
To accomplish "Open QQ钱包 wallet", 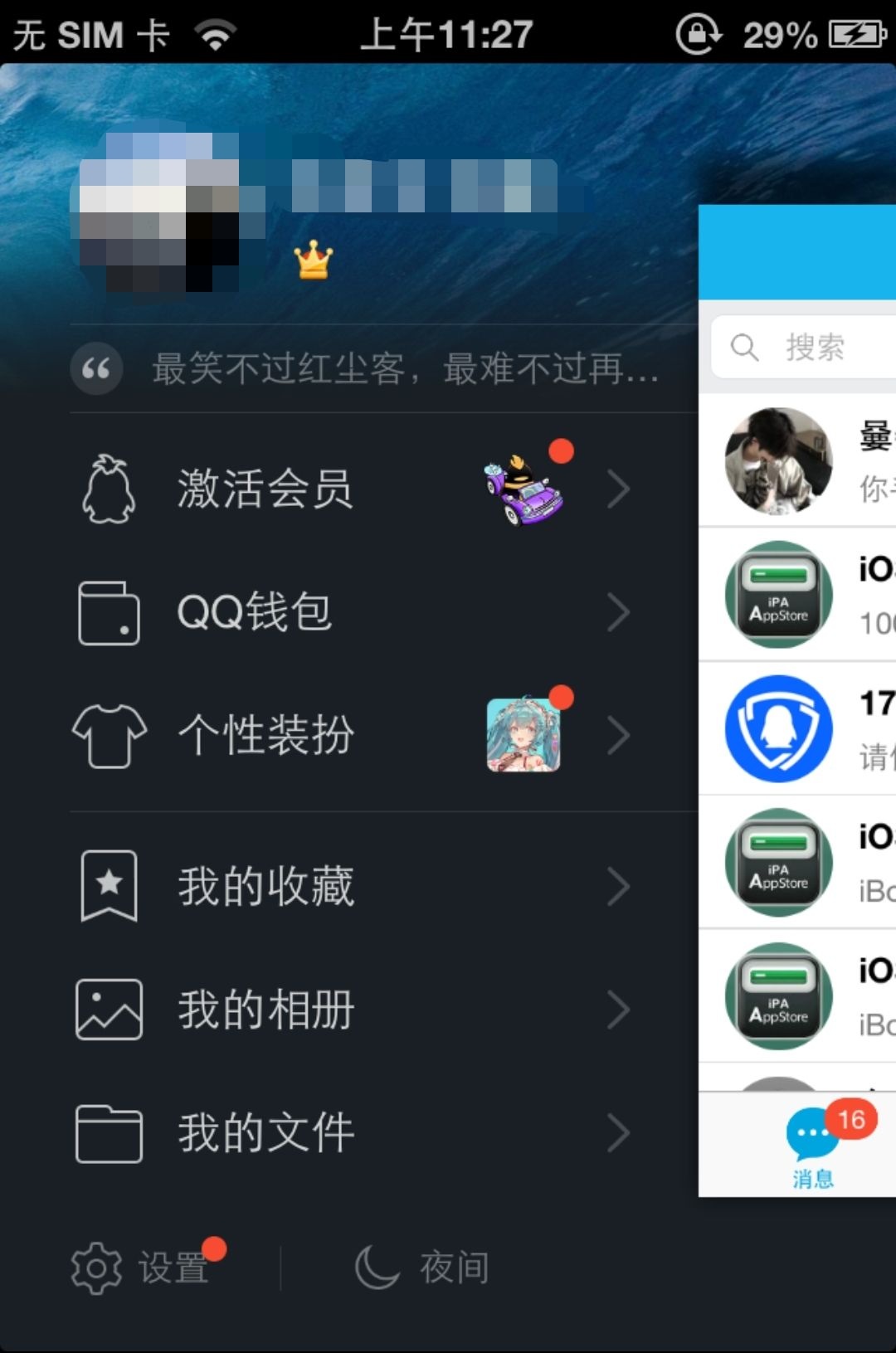I will 348,612.
